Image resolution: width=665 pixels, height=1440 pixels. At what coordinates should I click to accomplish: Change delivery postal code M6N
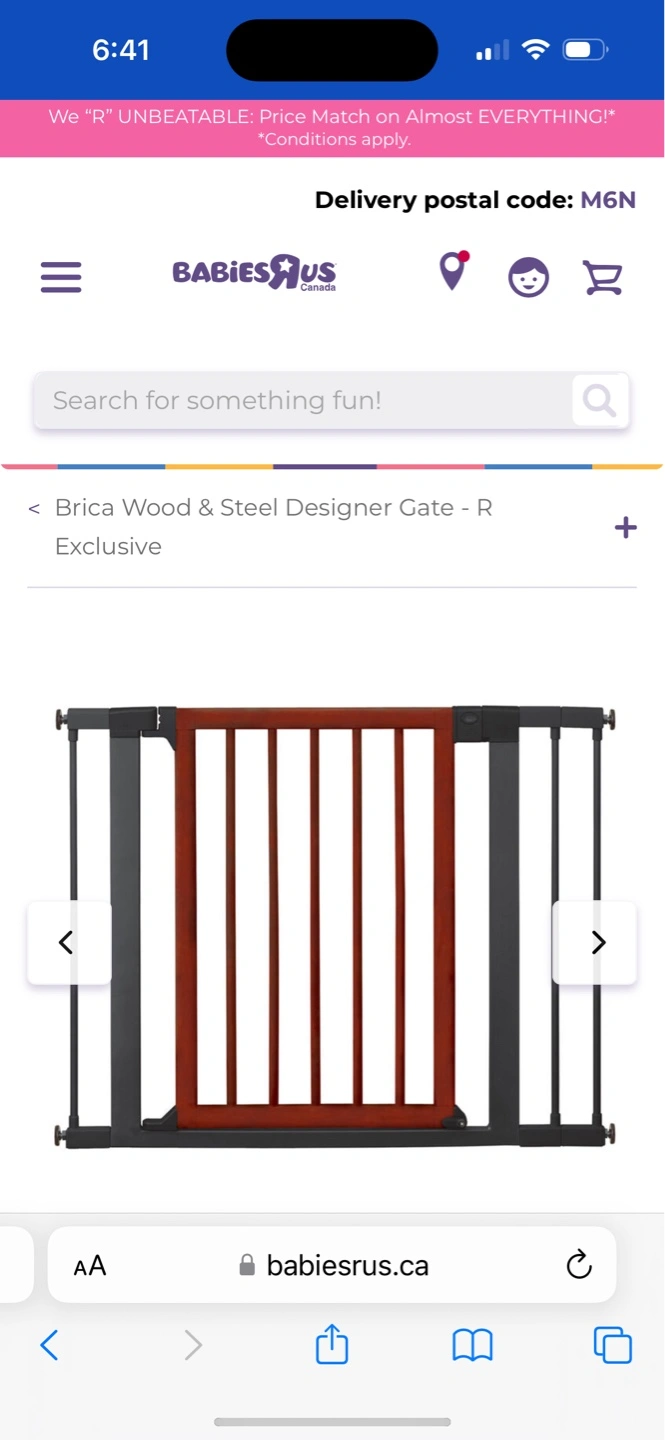pyautogui.click(x=607, y=200)
